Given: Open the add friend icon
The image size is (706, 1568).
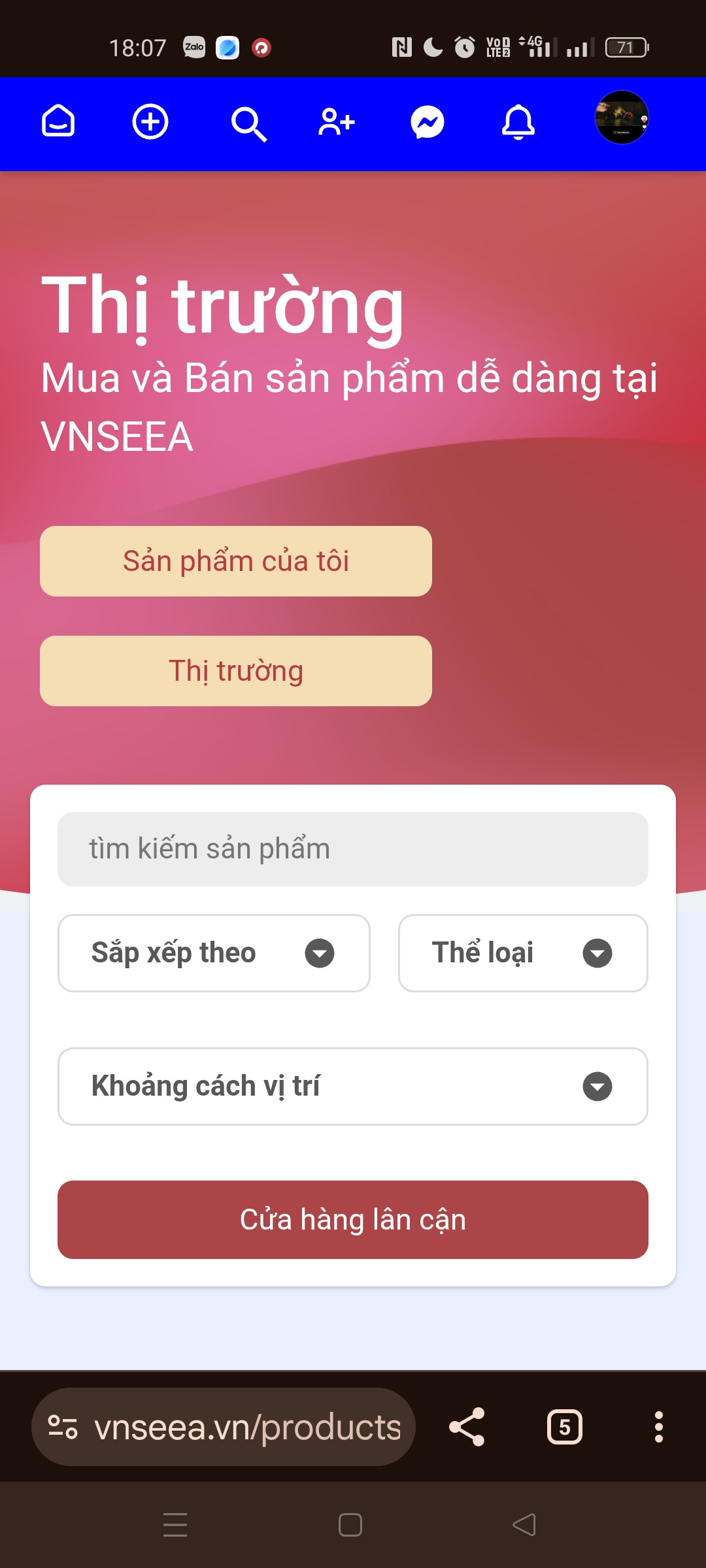Looking at the screenshot, I should (337, 122).
